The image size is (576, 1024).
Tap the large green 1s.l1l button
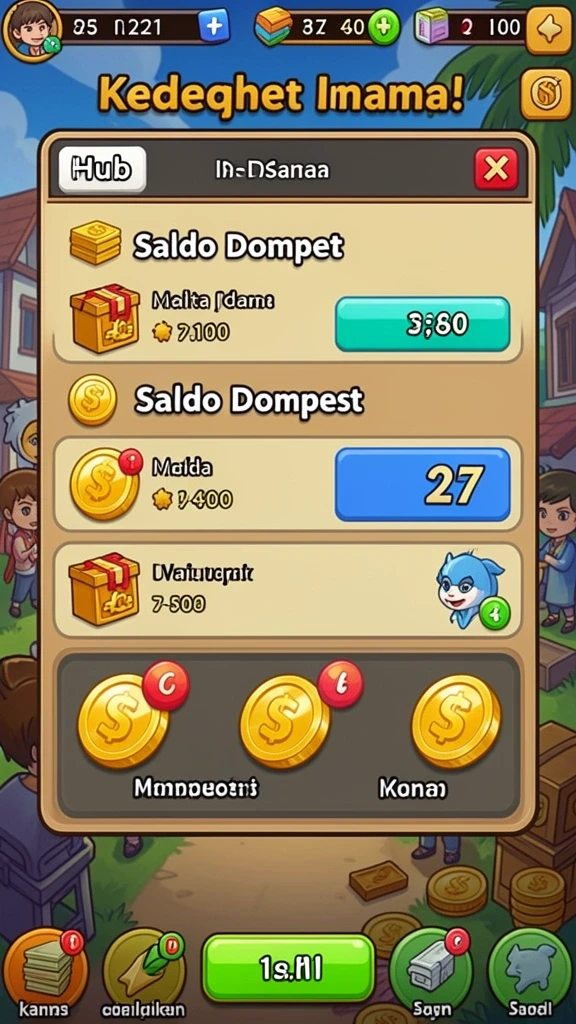coord(289,969)
